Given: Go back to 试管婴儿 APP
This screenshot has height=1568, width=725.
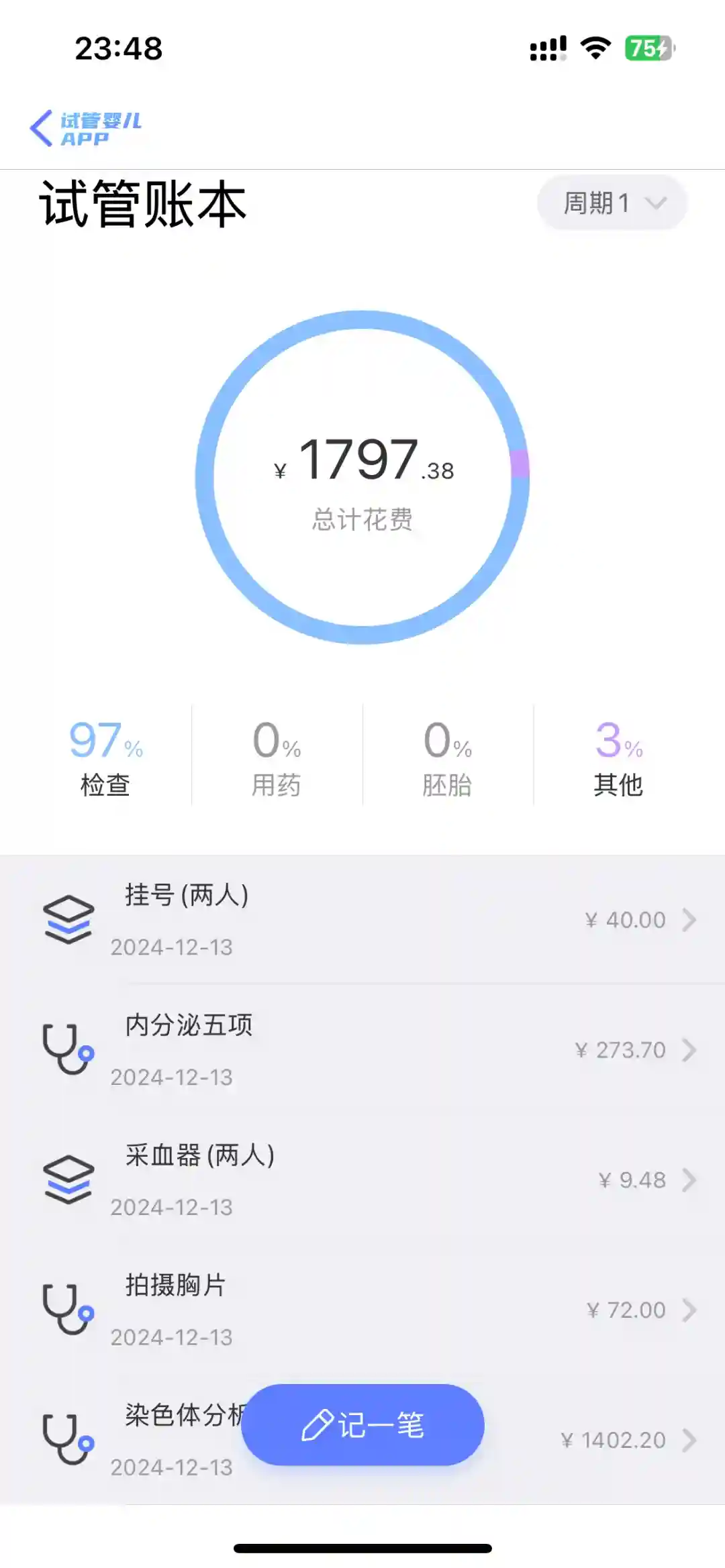Looking at the screenshot, I should point(85,128).
